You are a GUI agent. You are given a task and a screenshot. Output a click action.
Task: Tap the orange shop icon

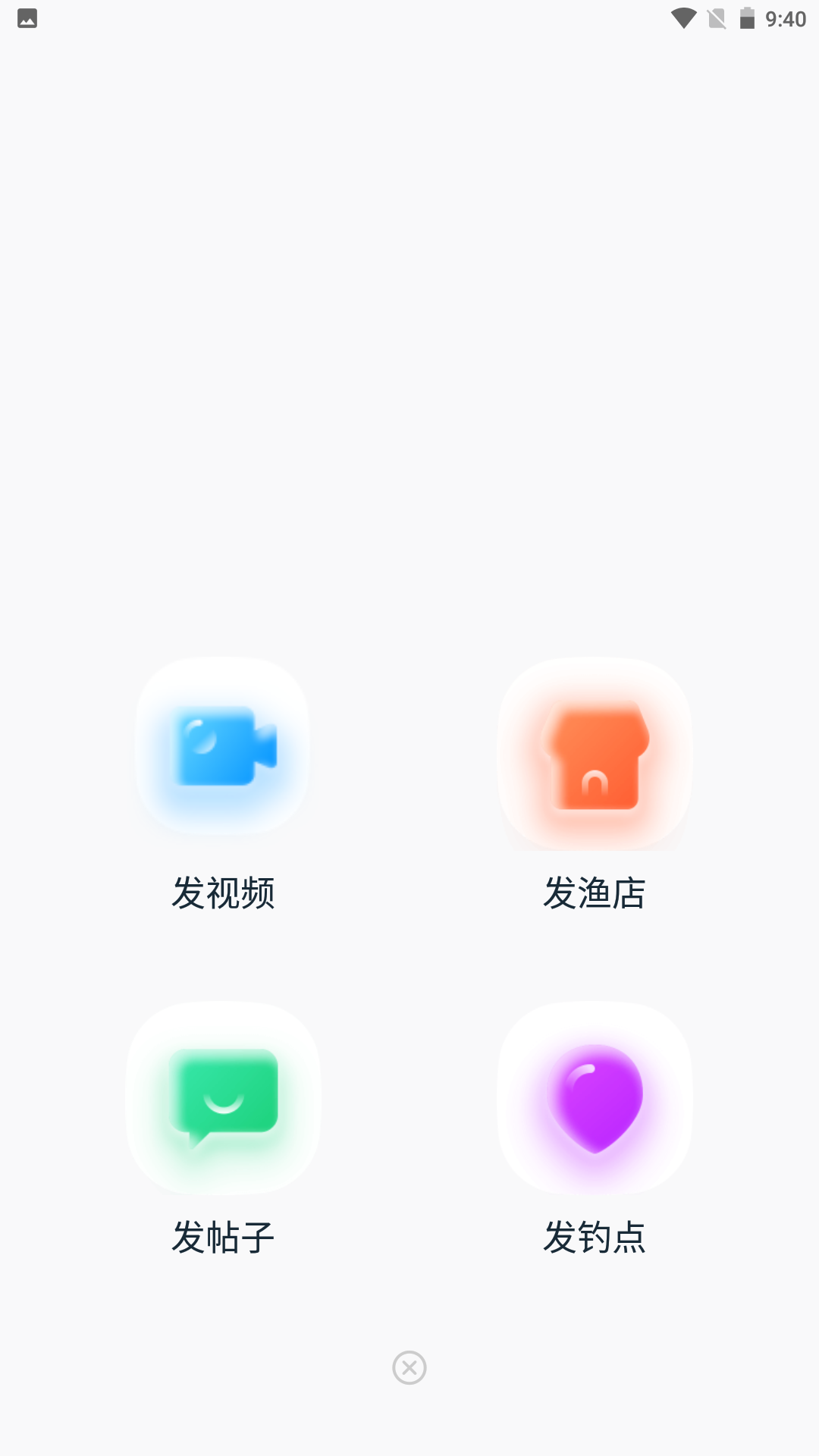pos(595,755)
